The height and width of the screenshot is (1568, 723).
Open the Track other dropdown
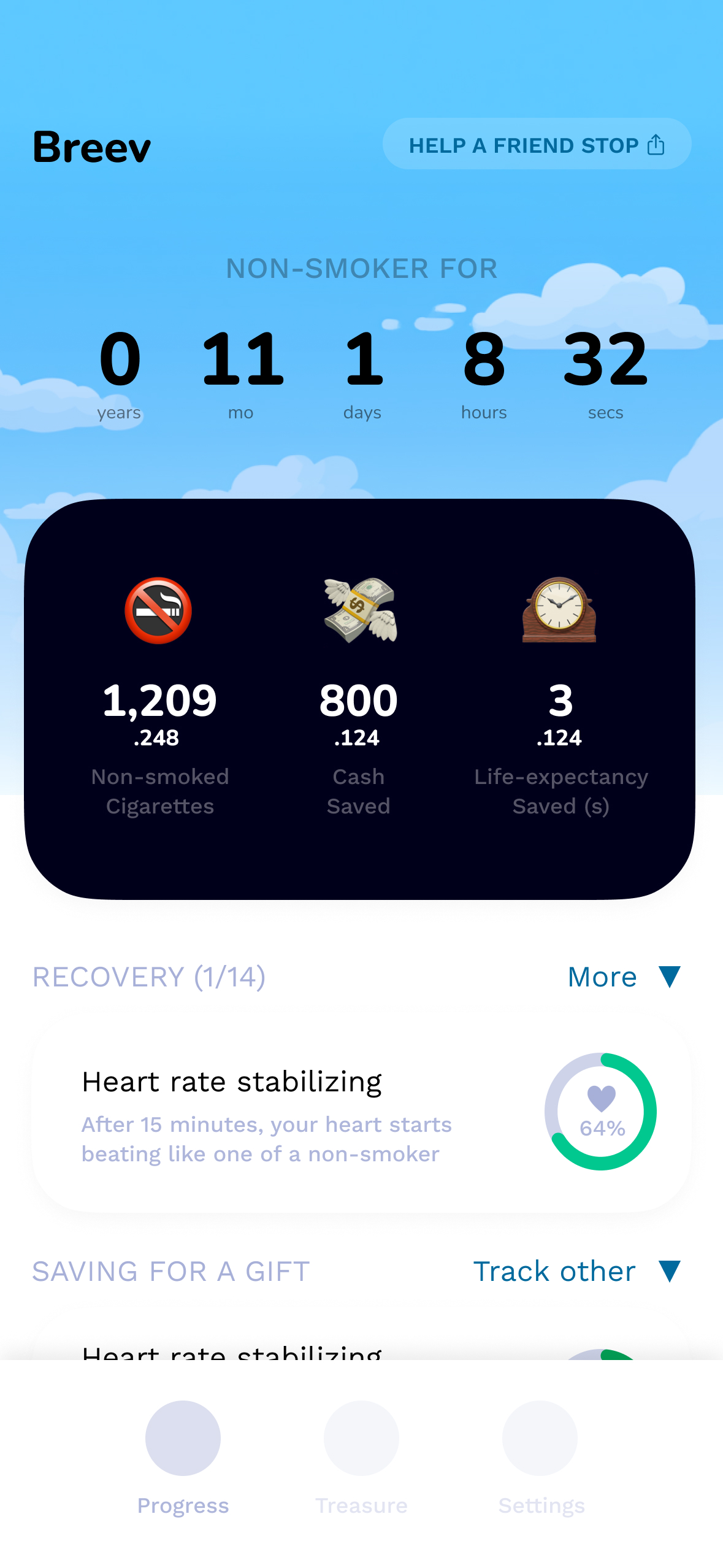(x=576, y=1272)
